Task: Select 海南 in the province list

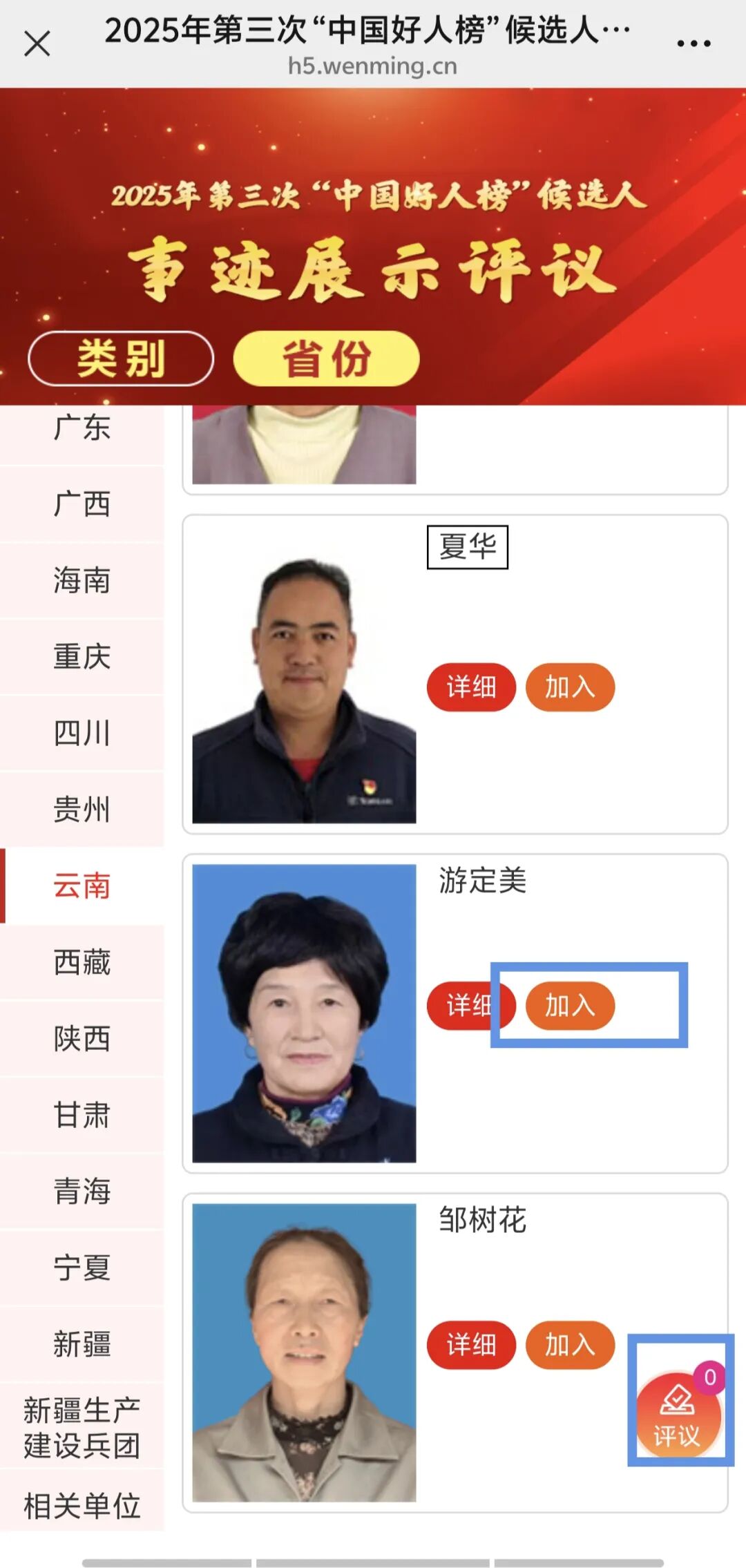Action: point(82,580)
